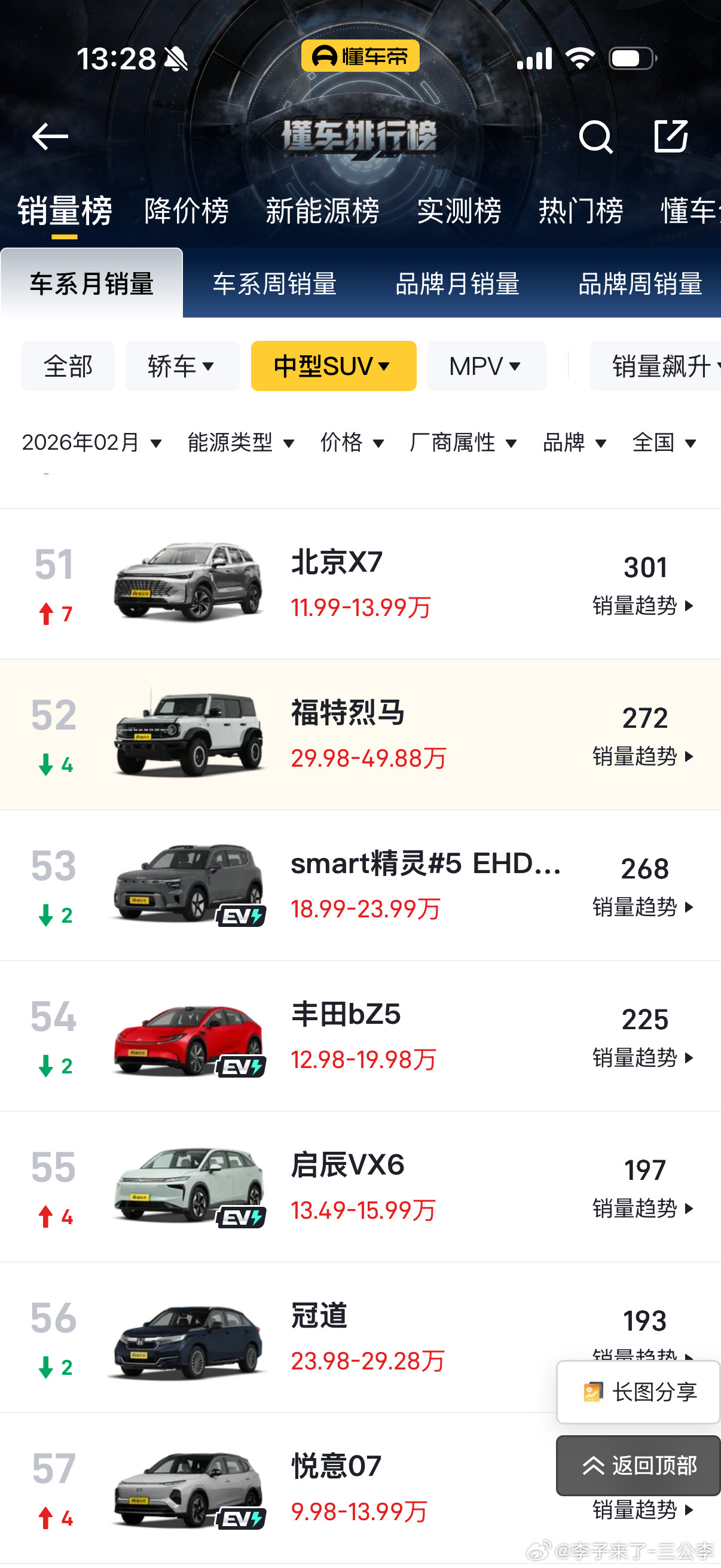Tap the 价格 filter control
This screenshot has height=1568, width=721.
(353, 443)
